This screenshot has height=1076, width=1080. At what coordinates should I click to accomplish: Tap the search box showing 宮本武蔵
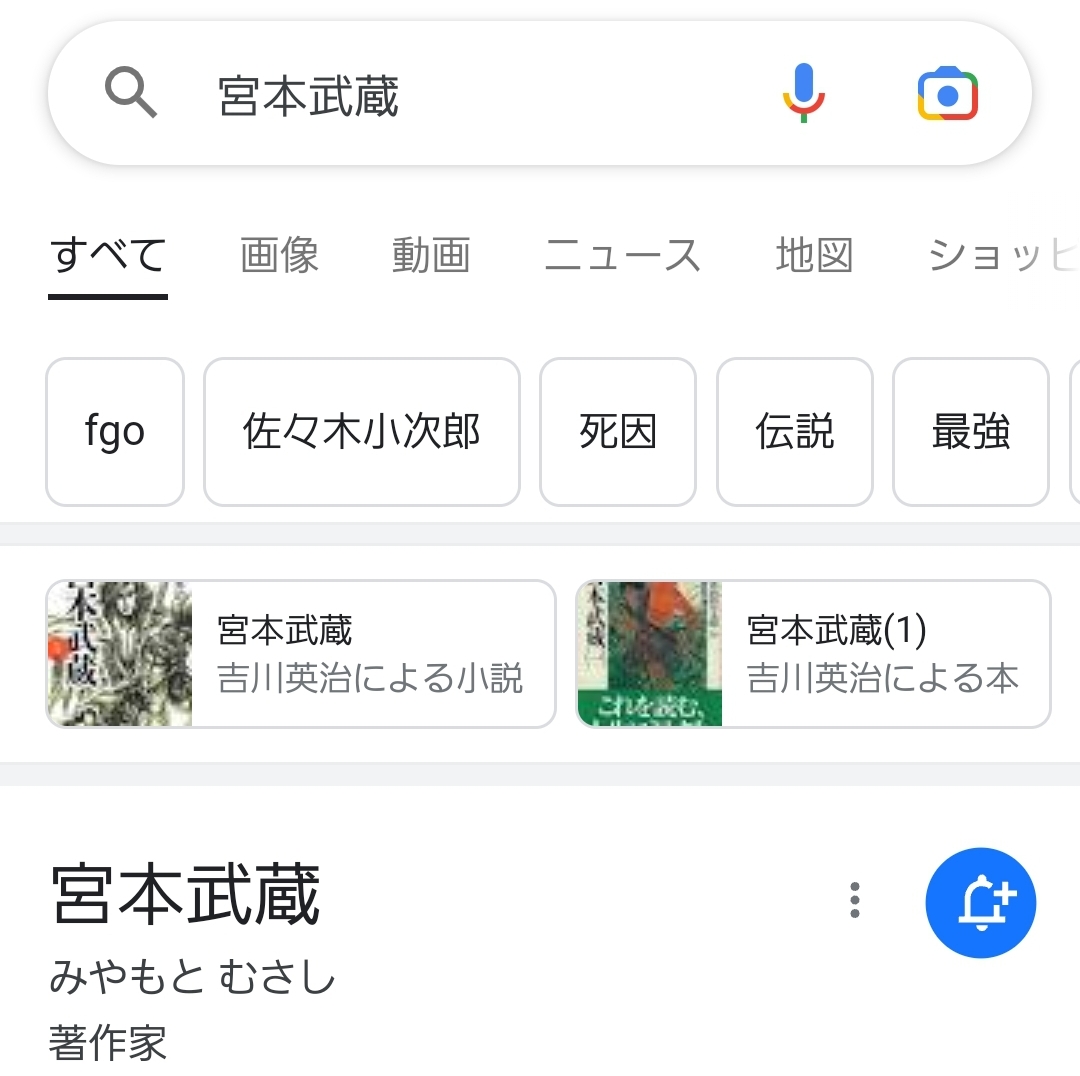point(450,97)
